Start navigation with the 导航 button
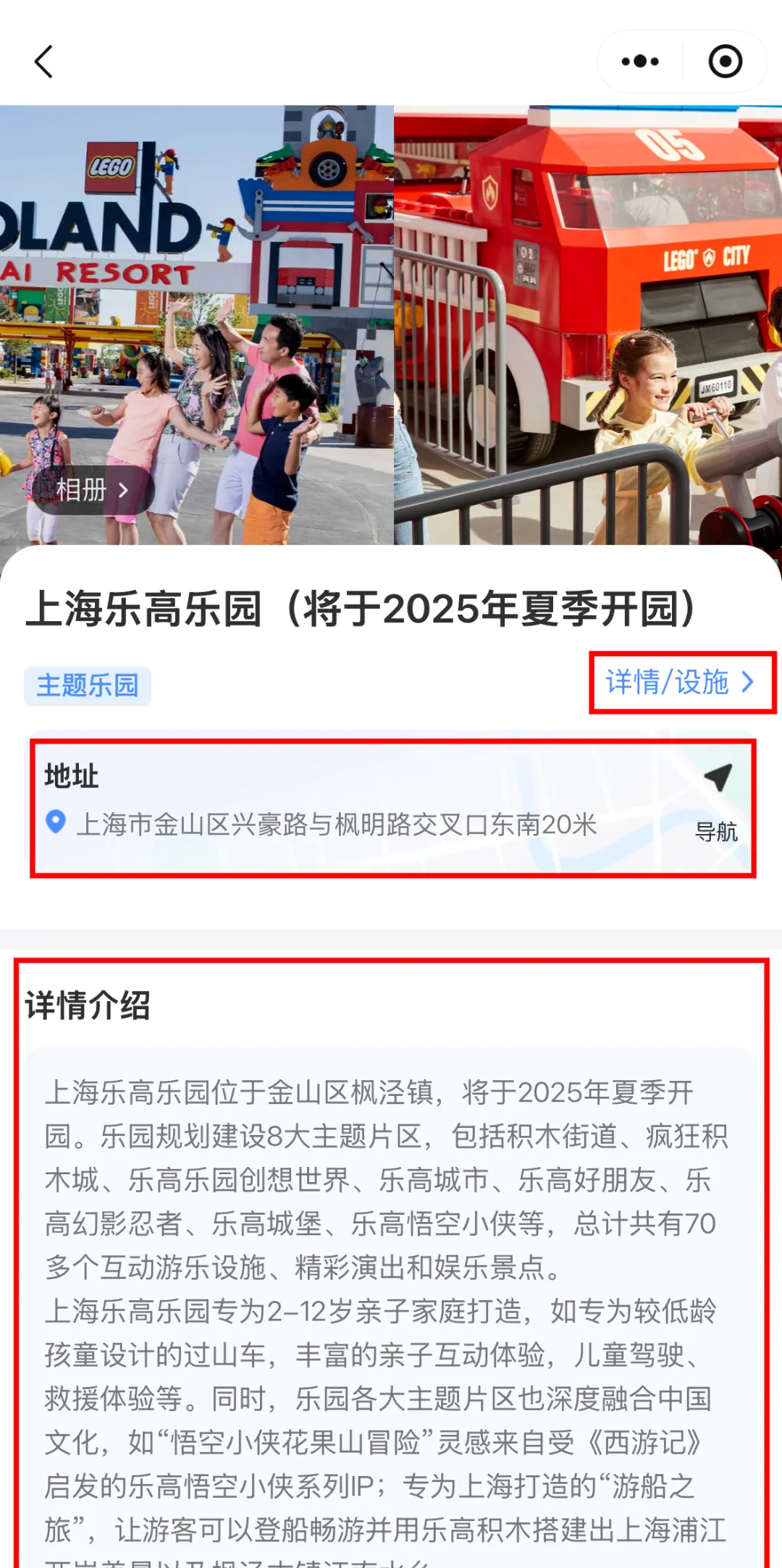This screenshot has width=782, height=1568. click(717, 803)
